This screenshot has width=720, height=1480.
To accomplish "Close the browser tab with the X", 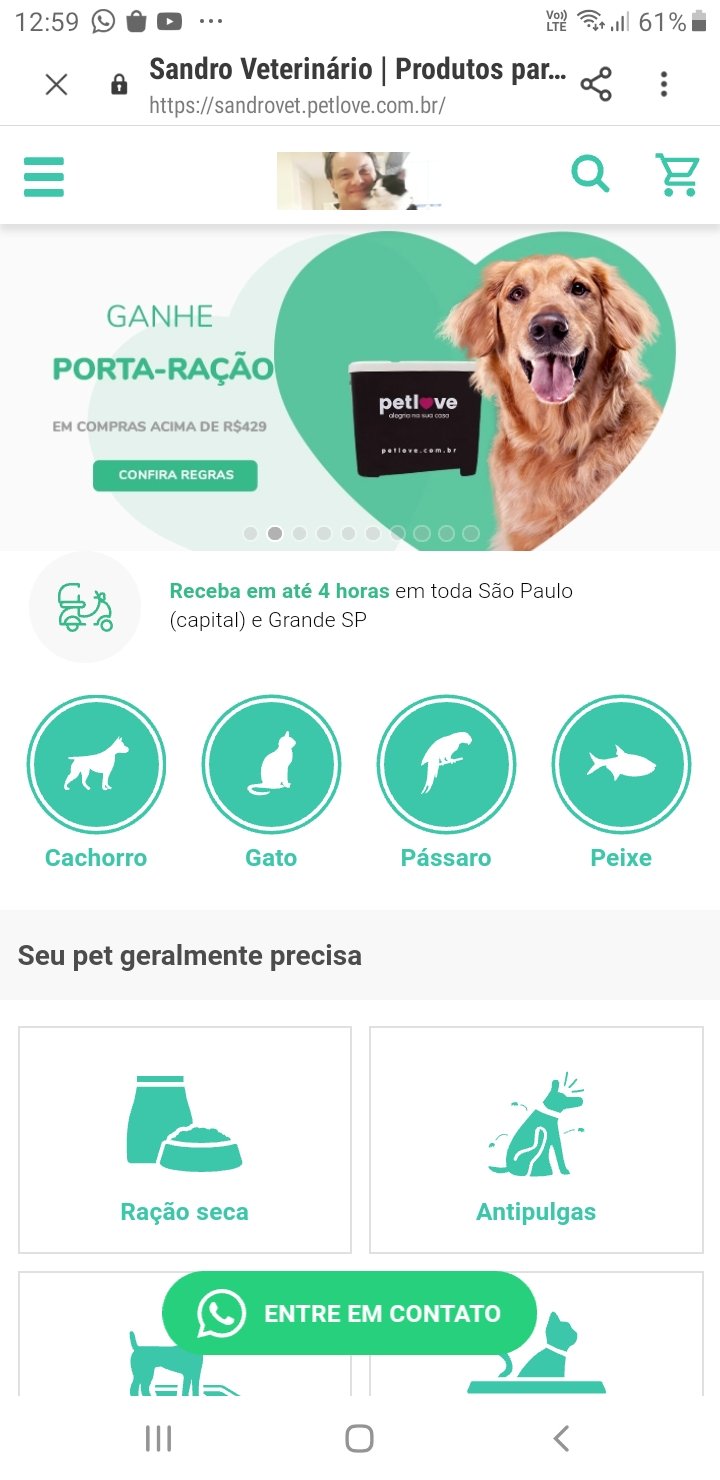I will (x=57, y=85).
